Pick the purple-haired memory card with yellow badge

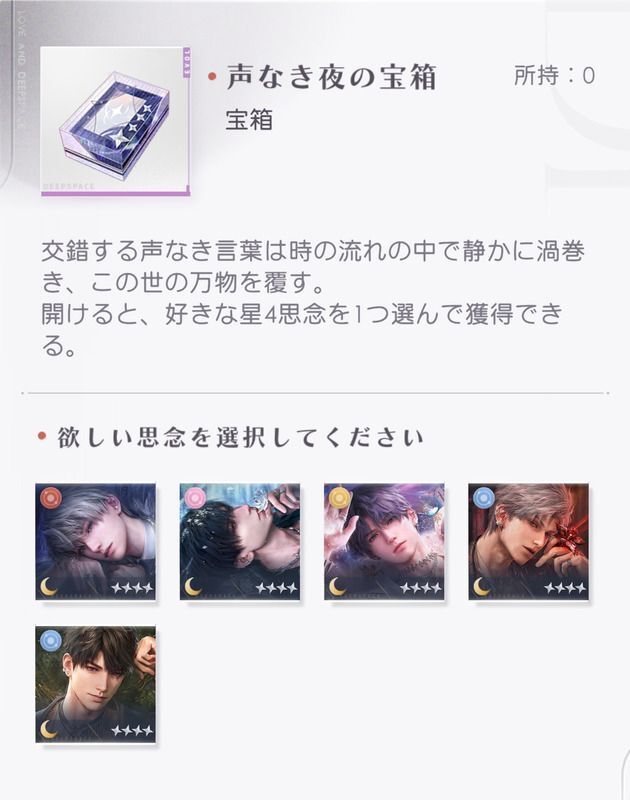(384, 541)
